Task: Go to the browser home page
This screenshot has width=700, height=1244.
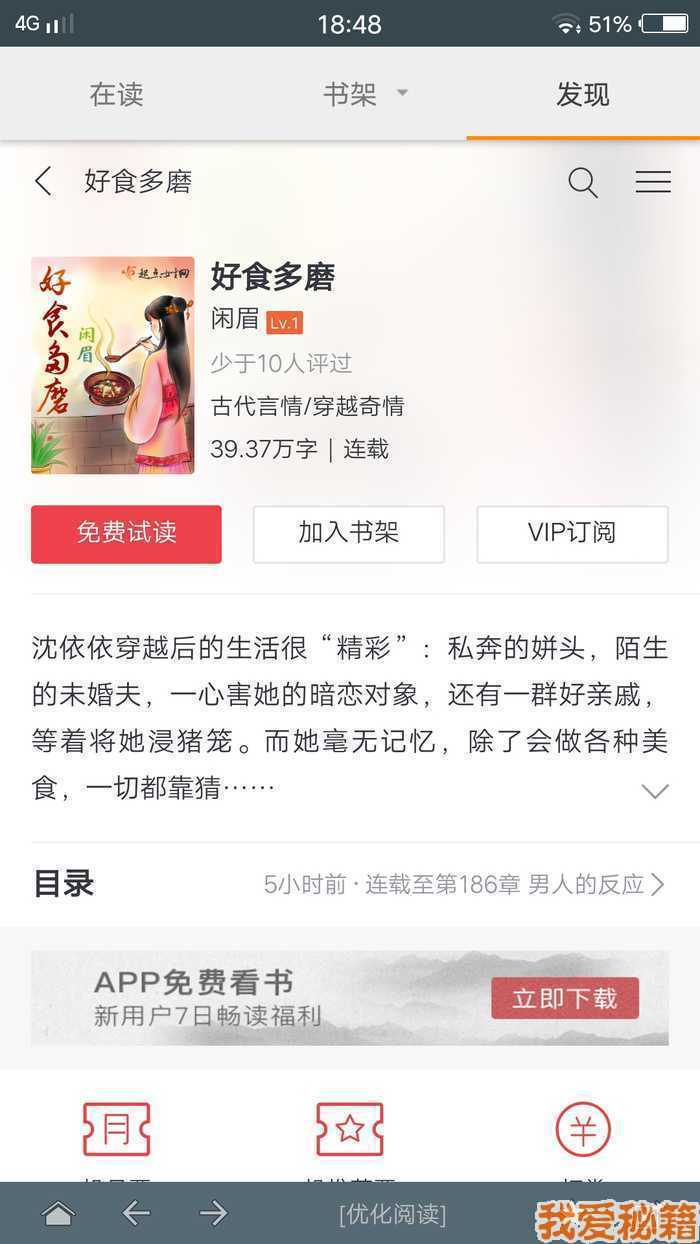Action: click(59, 1214)
